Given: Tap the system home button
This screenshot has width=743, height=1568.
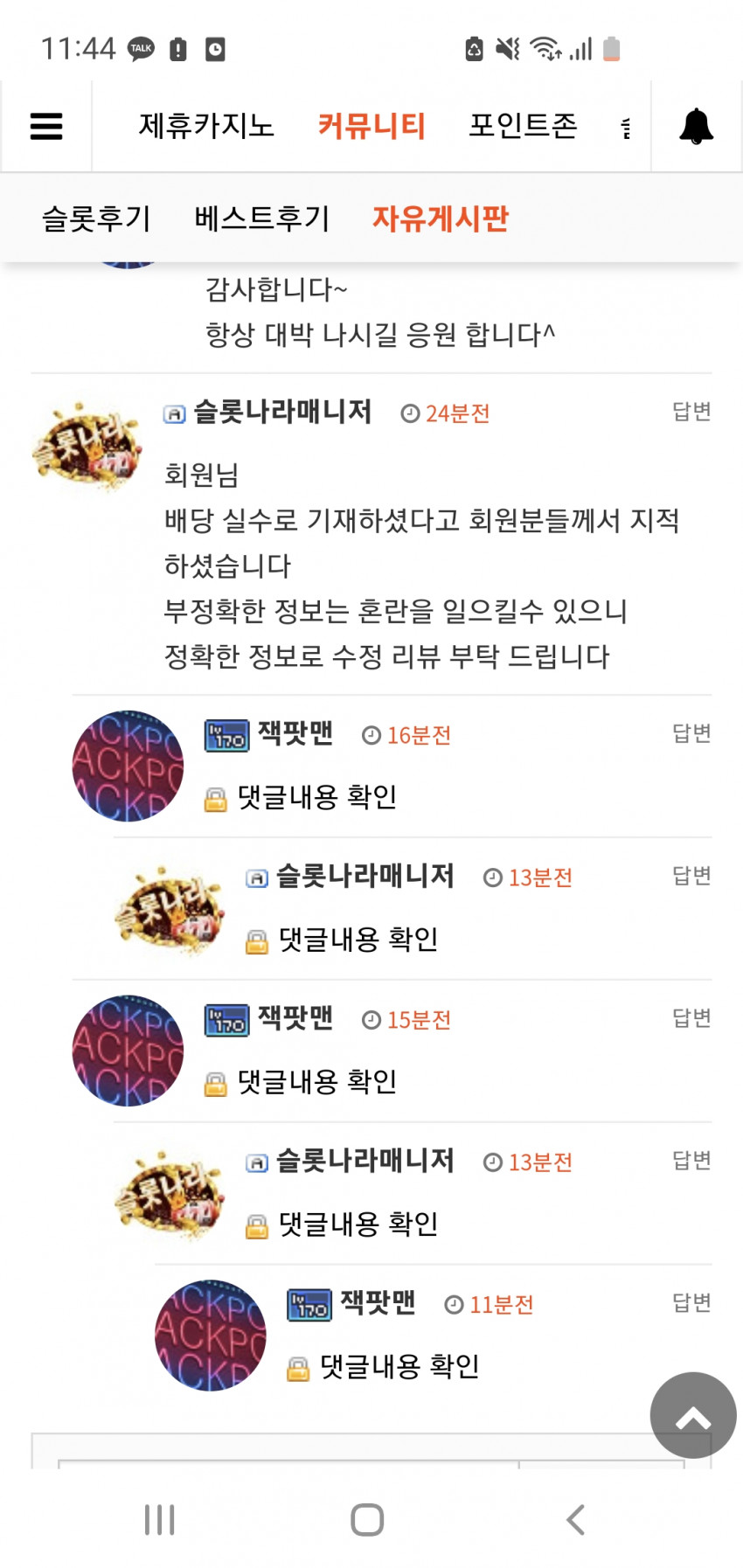Looking at the screenshot, I should [367, 1520].
